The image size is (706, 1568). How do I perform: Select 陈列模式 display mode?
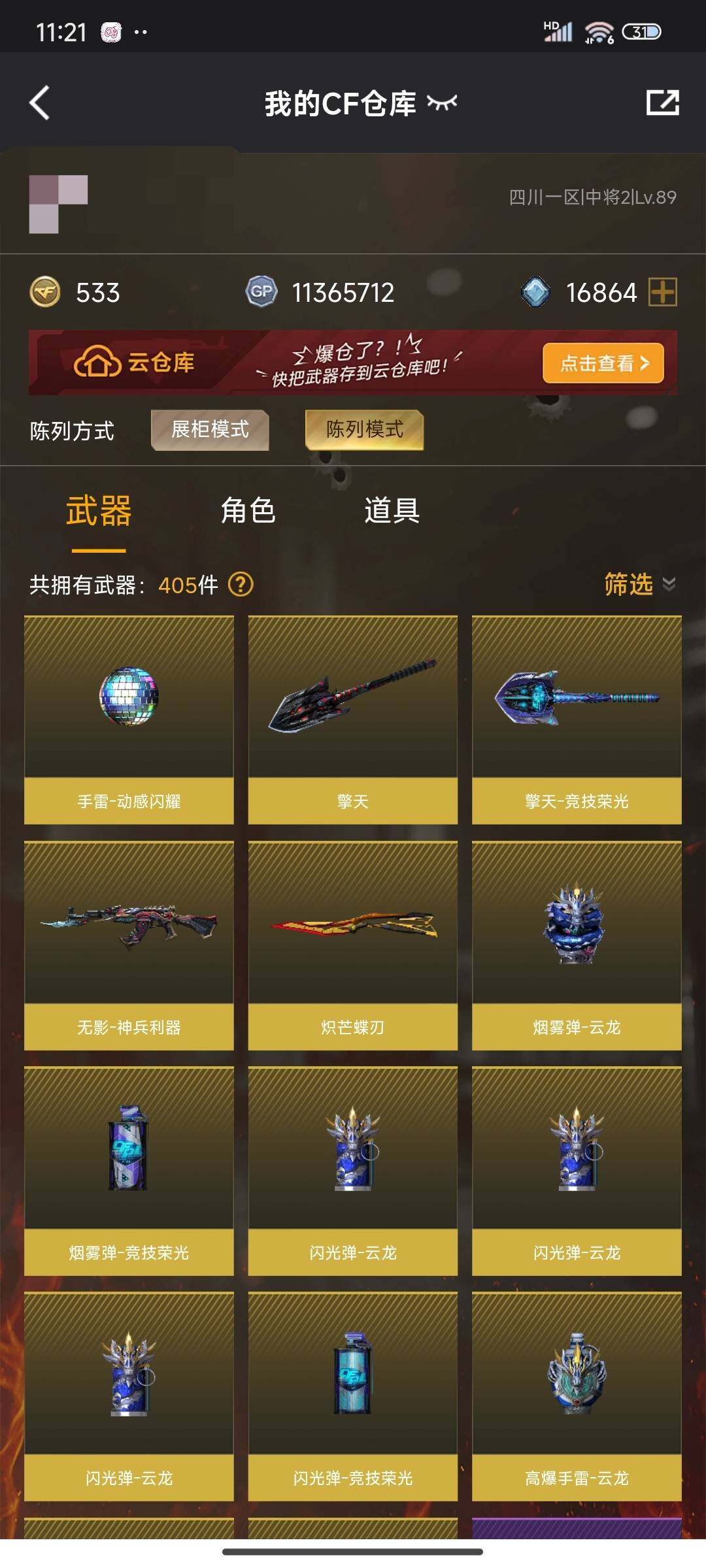[364, 429]
